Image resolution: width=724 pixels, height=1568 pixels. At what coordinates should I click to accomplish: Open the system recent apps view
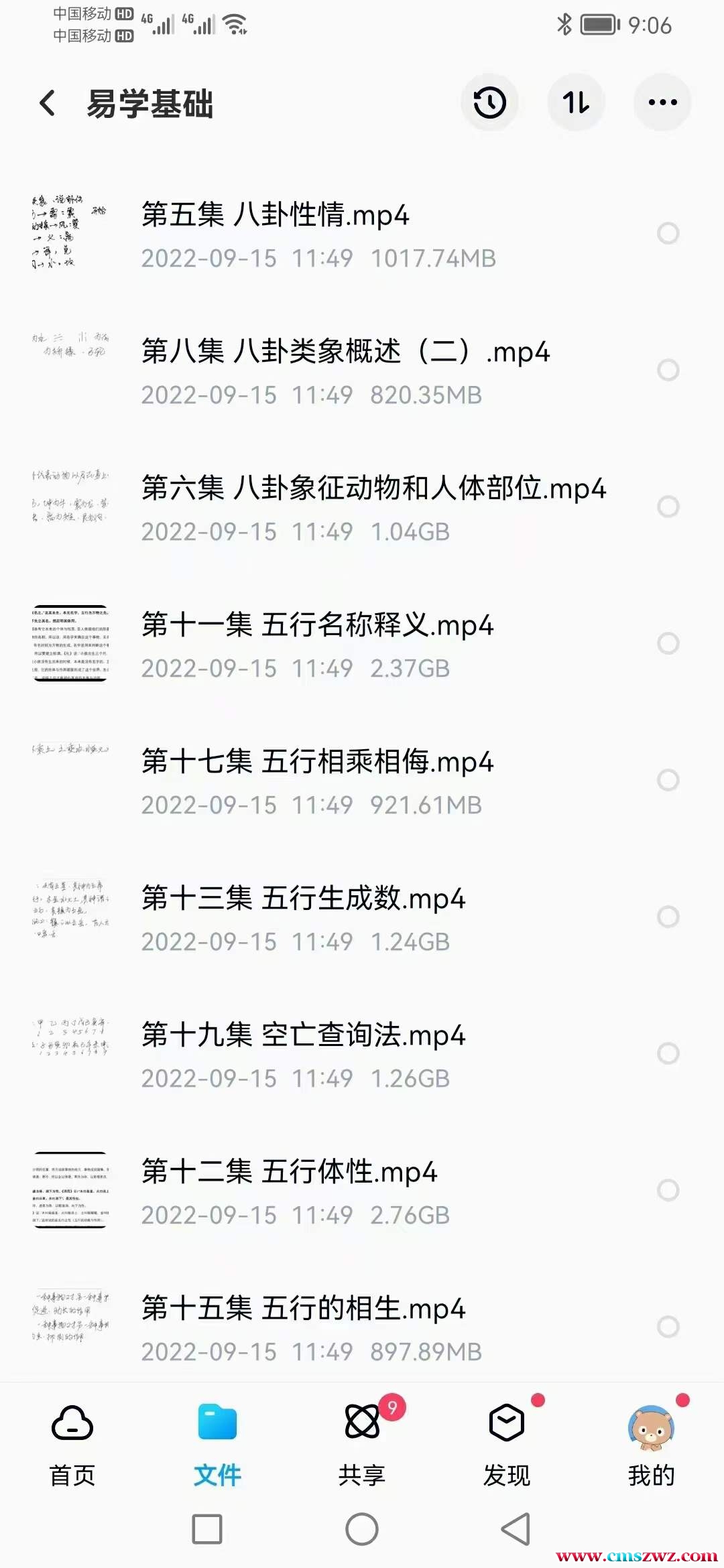207,1529
